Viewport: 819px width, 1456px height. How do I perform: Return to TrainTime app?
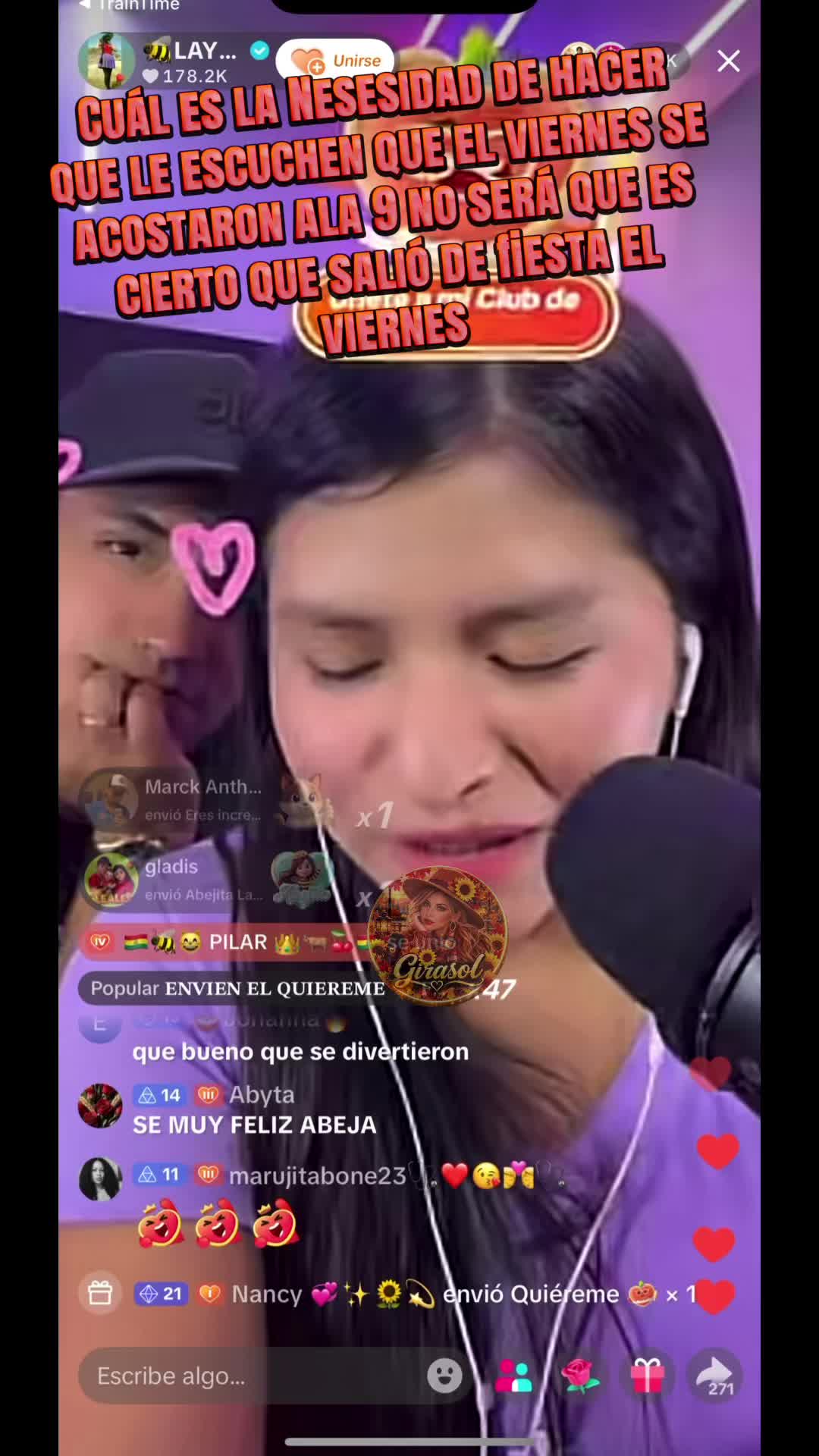click(x=129, y=6)
